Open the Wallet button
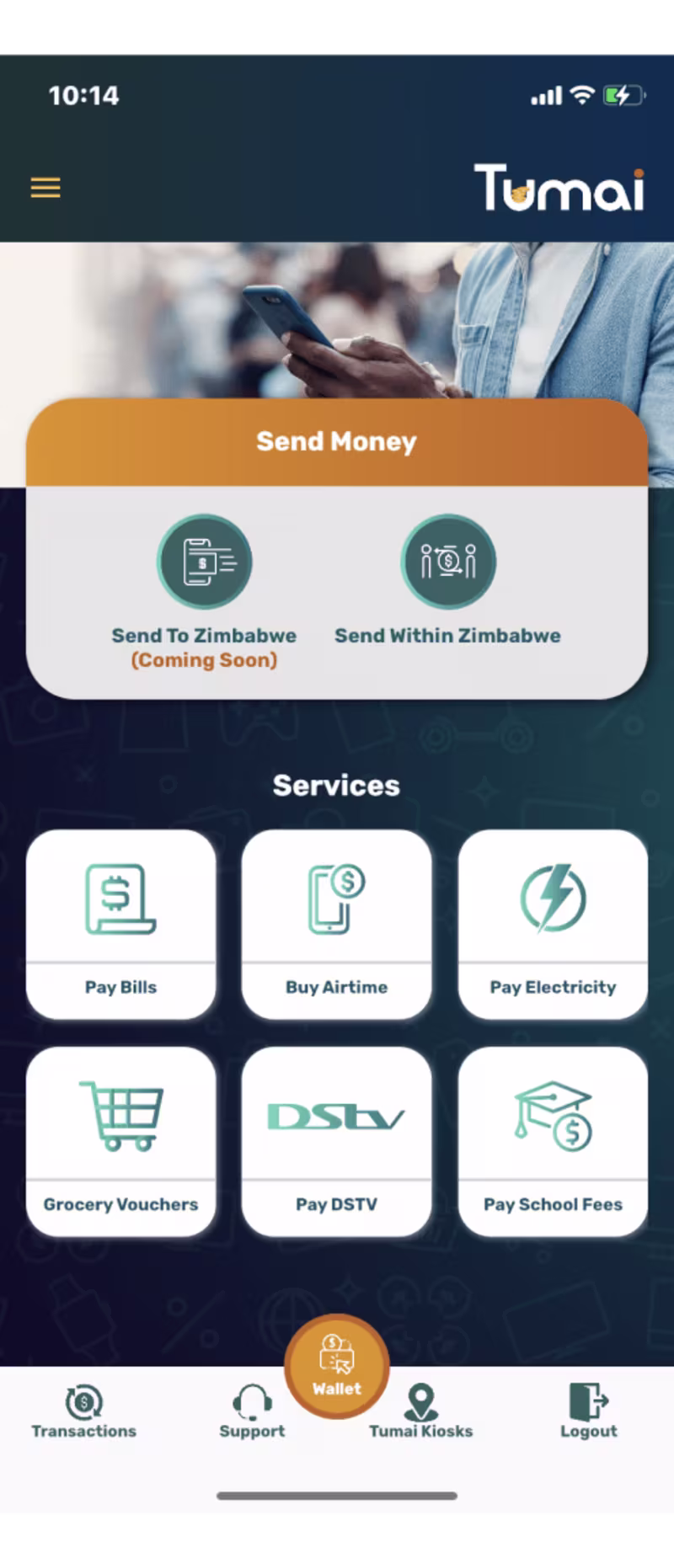This screenshot has width=674, height=1568. point(337,1365)
